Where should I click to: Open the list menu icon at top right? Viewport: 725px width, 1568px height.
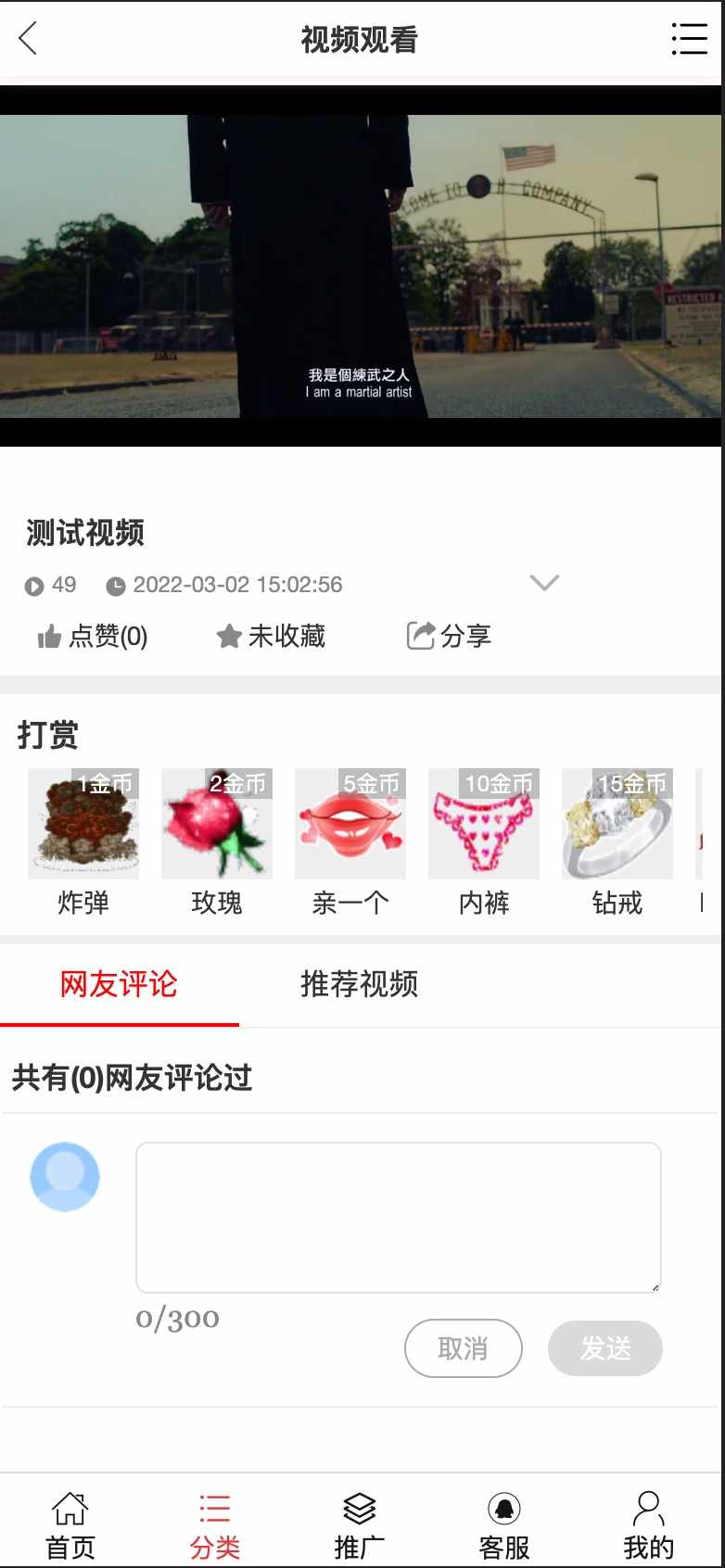(x=689, y=39)
